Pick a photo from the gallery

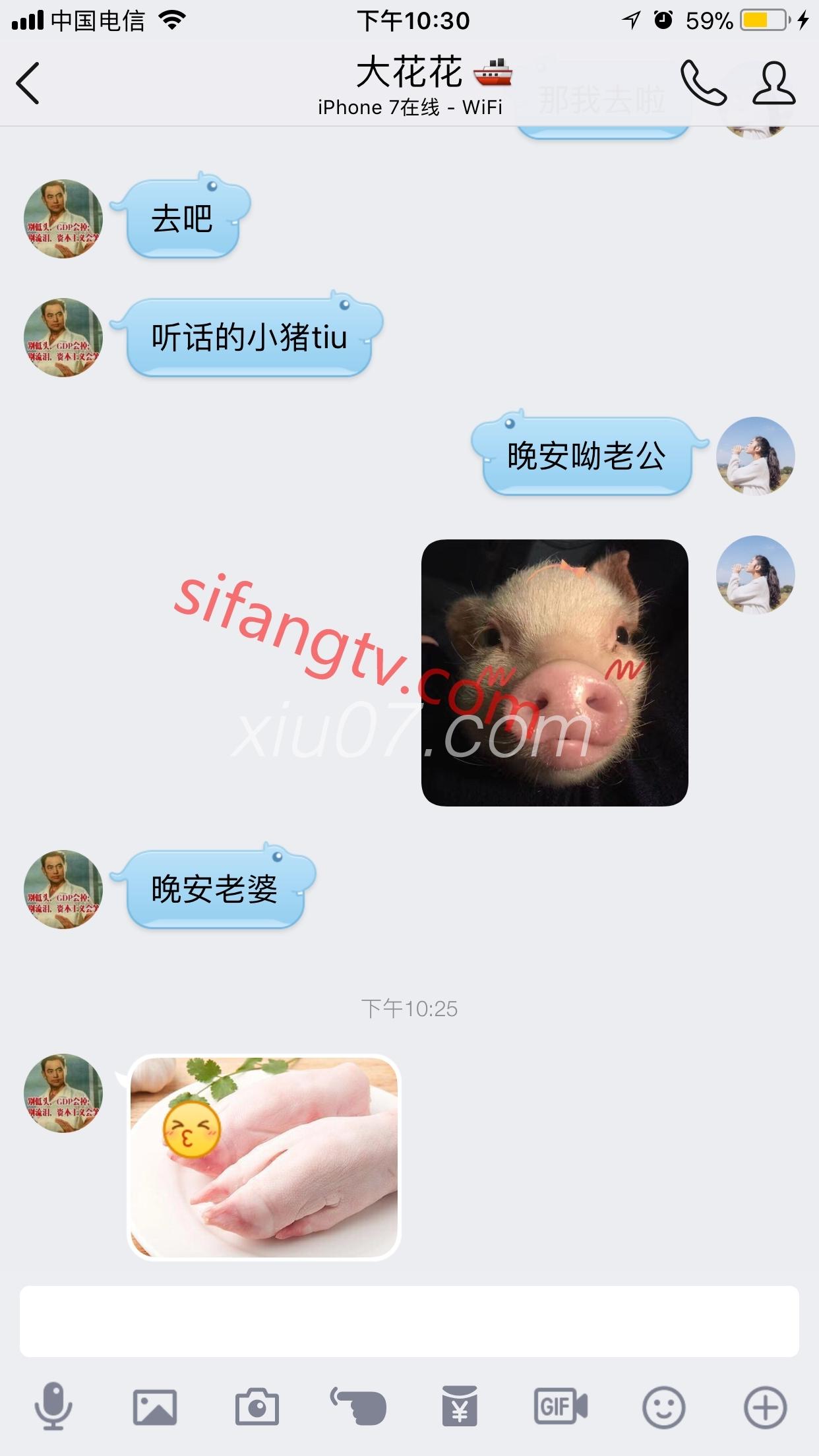155,1407
